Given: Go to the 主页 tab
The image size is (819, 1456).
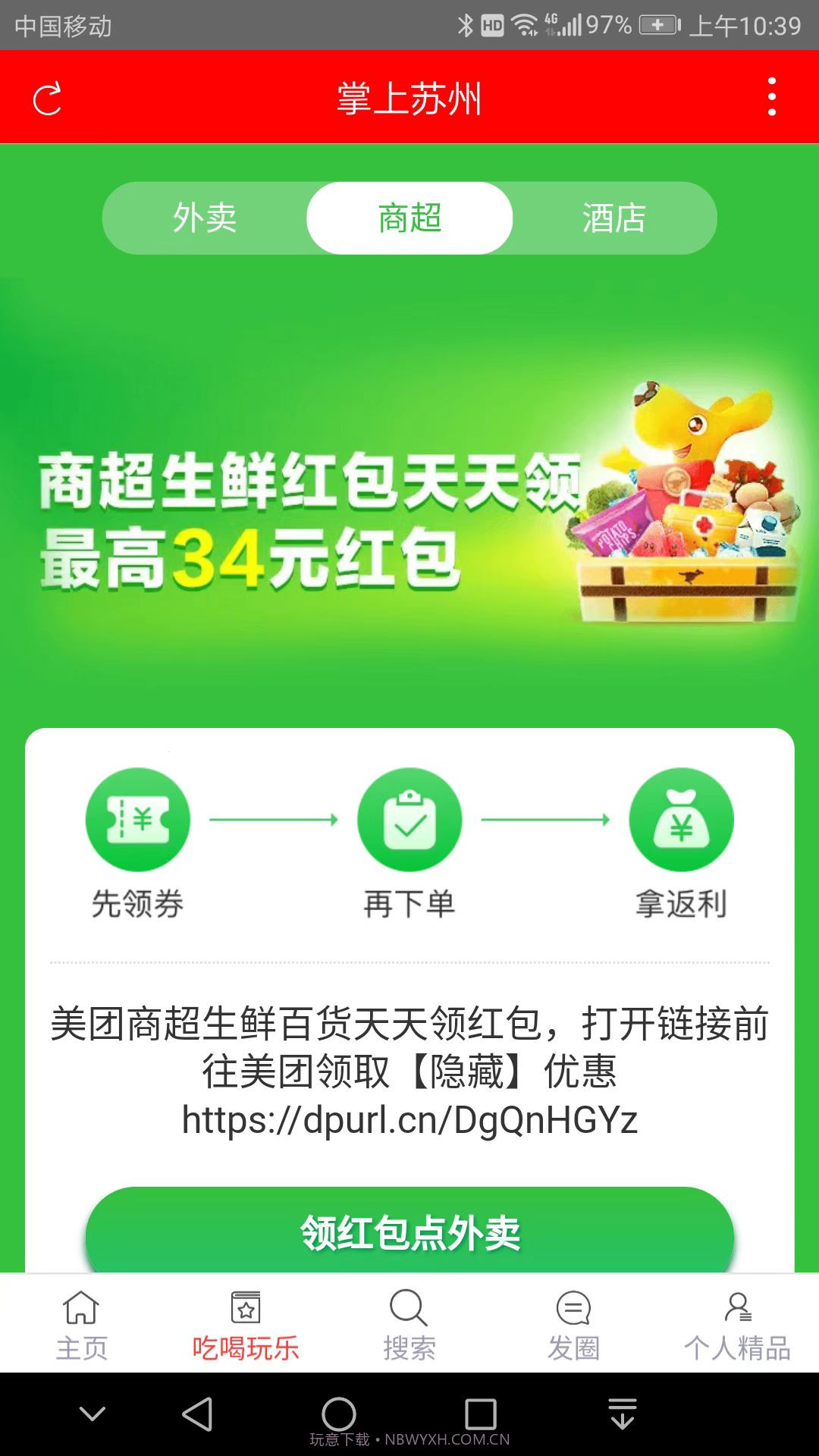Looking at the screenshot, I should [x=82, y=1325].
